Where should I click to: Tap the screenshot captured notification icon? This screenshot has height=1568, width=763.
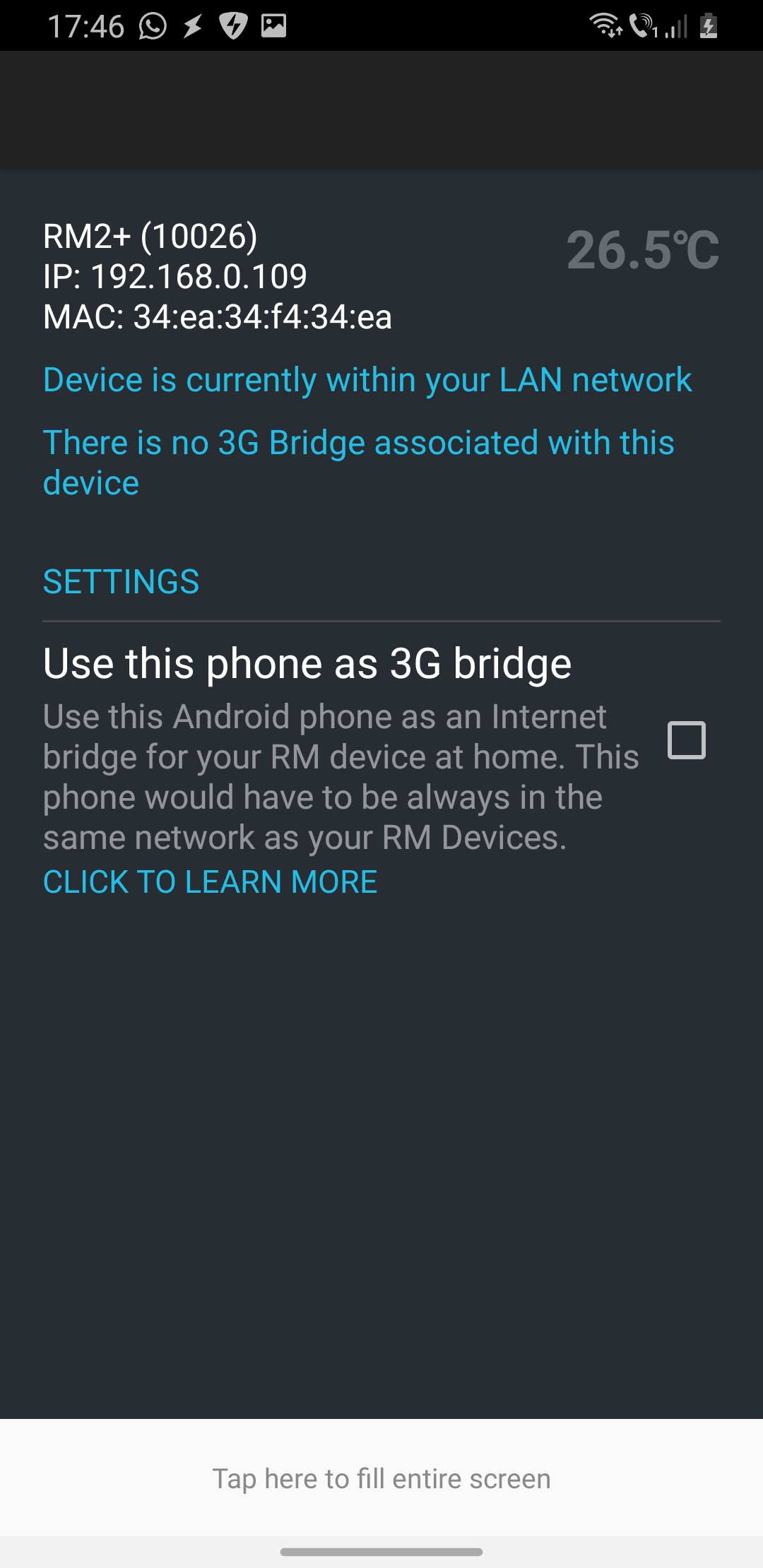coord(274,25)
